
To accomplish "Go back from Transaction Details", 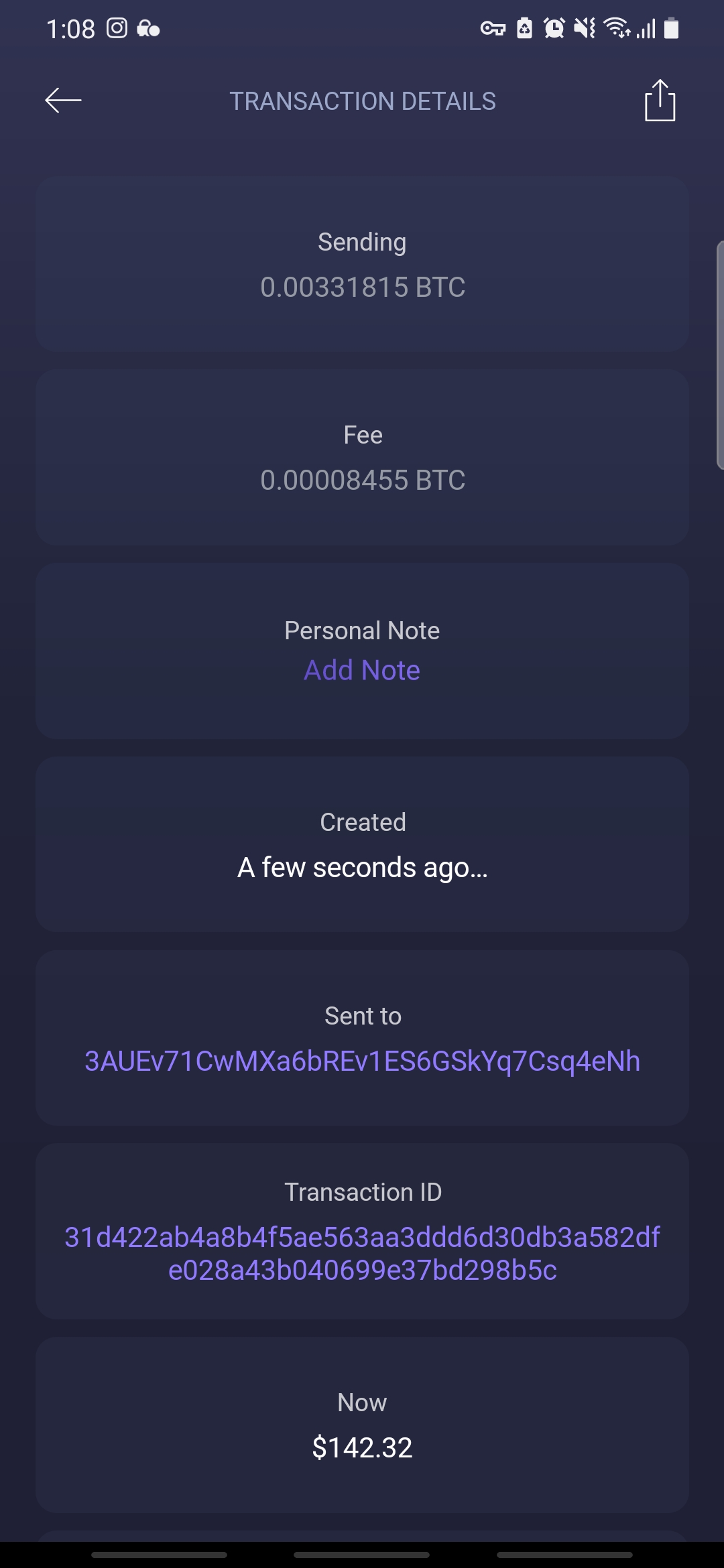I will [63, 101].
